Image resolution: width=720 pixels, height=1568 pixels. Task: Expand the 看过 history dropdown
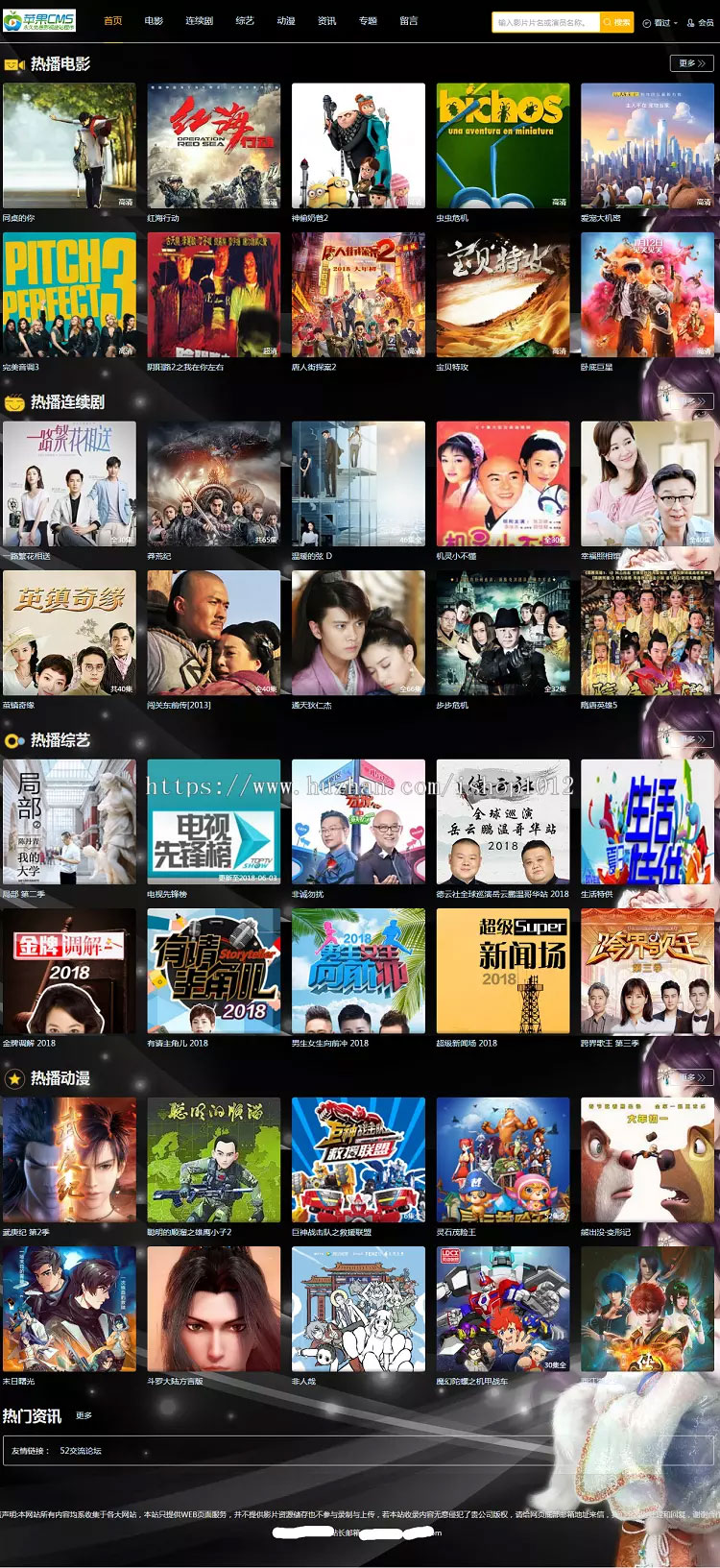(660, 22)
